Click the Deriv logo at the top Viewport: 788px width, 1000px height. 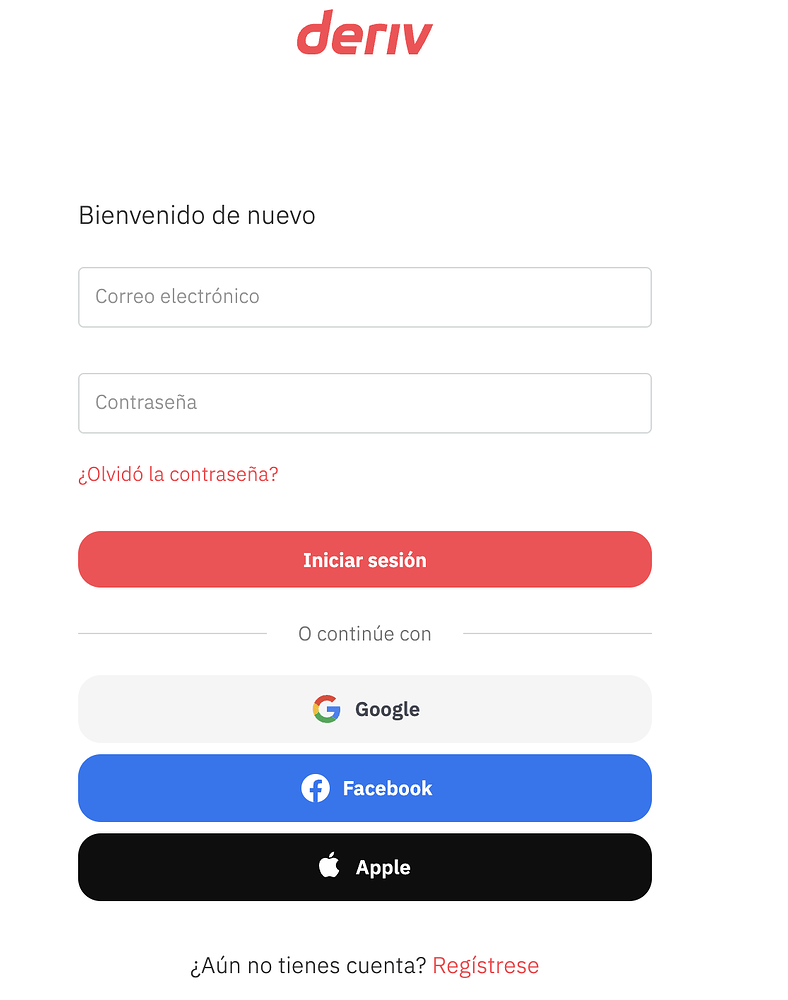(x=363, y=34)
